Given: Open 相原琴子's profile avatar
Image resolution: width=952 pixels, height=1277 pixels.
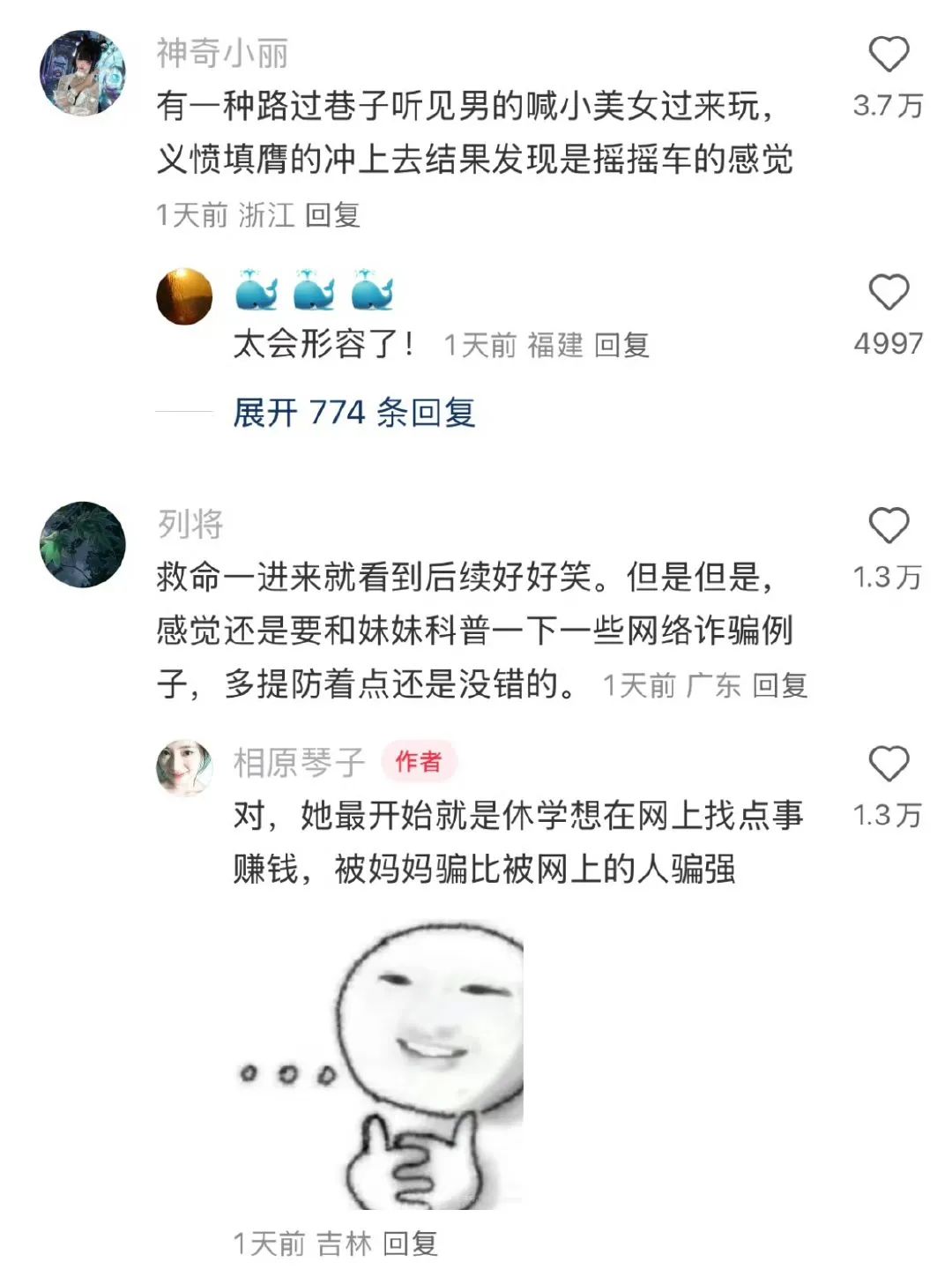Looking at the screenshot, I should [x=184, y=767].
